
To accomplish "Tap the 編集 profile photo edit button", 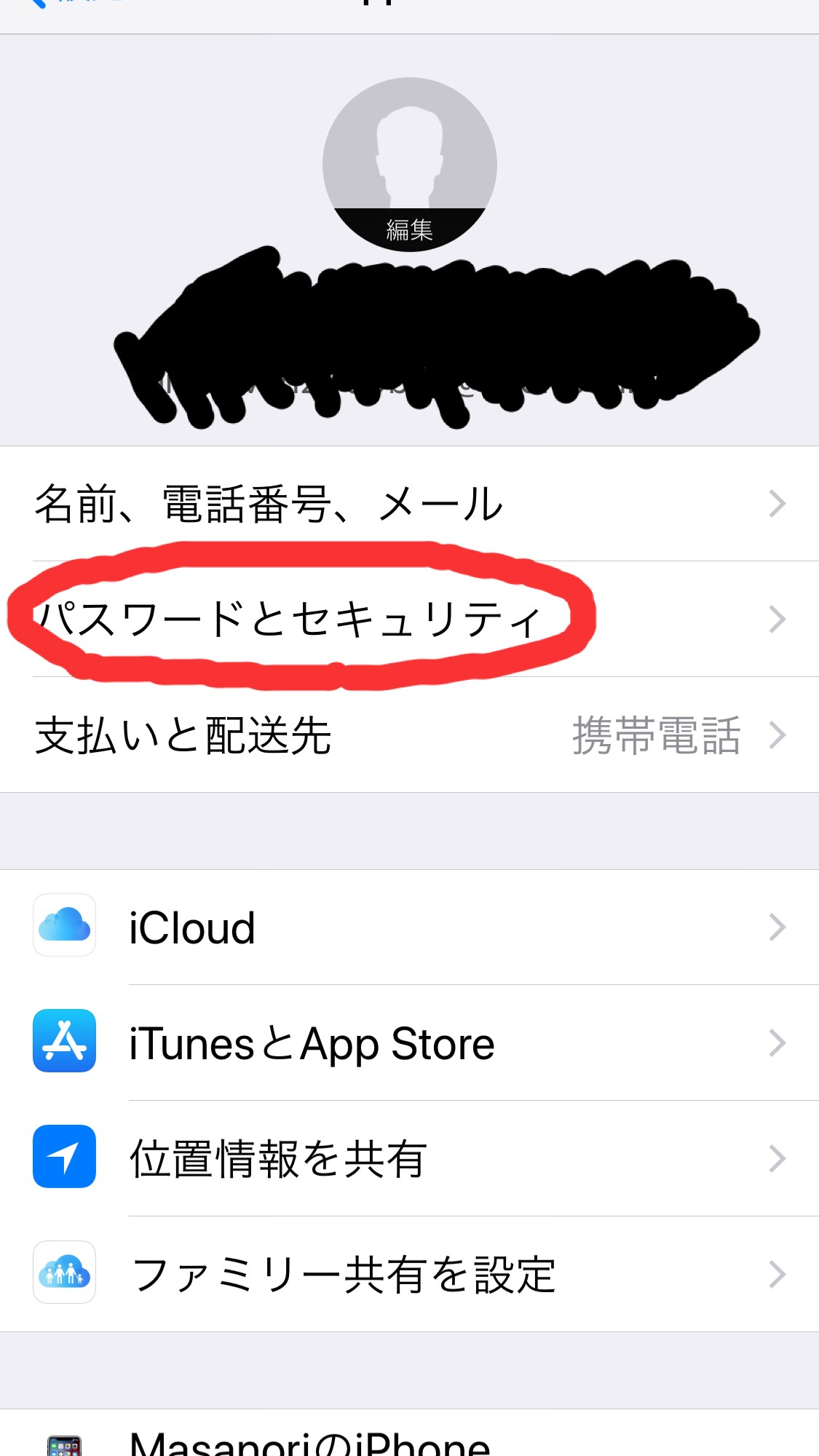I will (x=409, y=229).
